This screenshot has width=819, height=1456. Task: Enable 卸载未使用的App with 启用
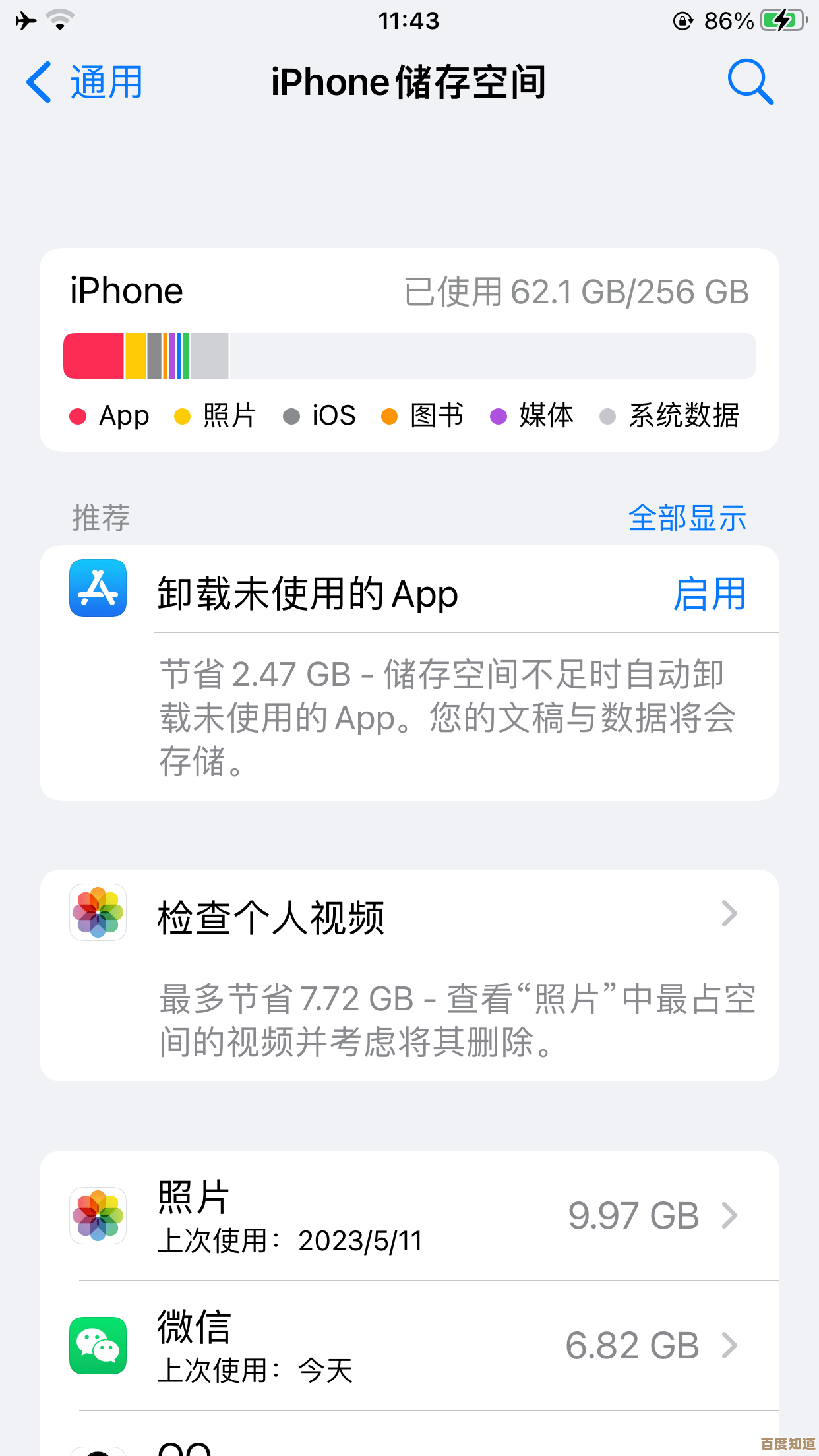[710, 593]
